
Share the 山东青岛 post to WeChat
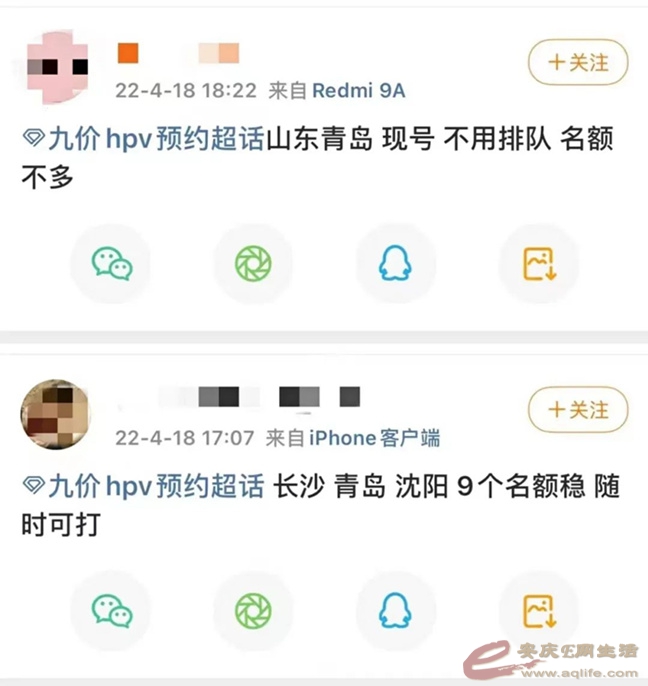111,263
